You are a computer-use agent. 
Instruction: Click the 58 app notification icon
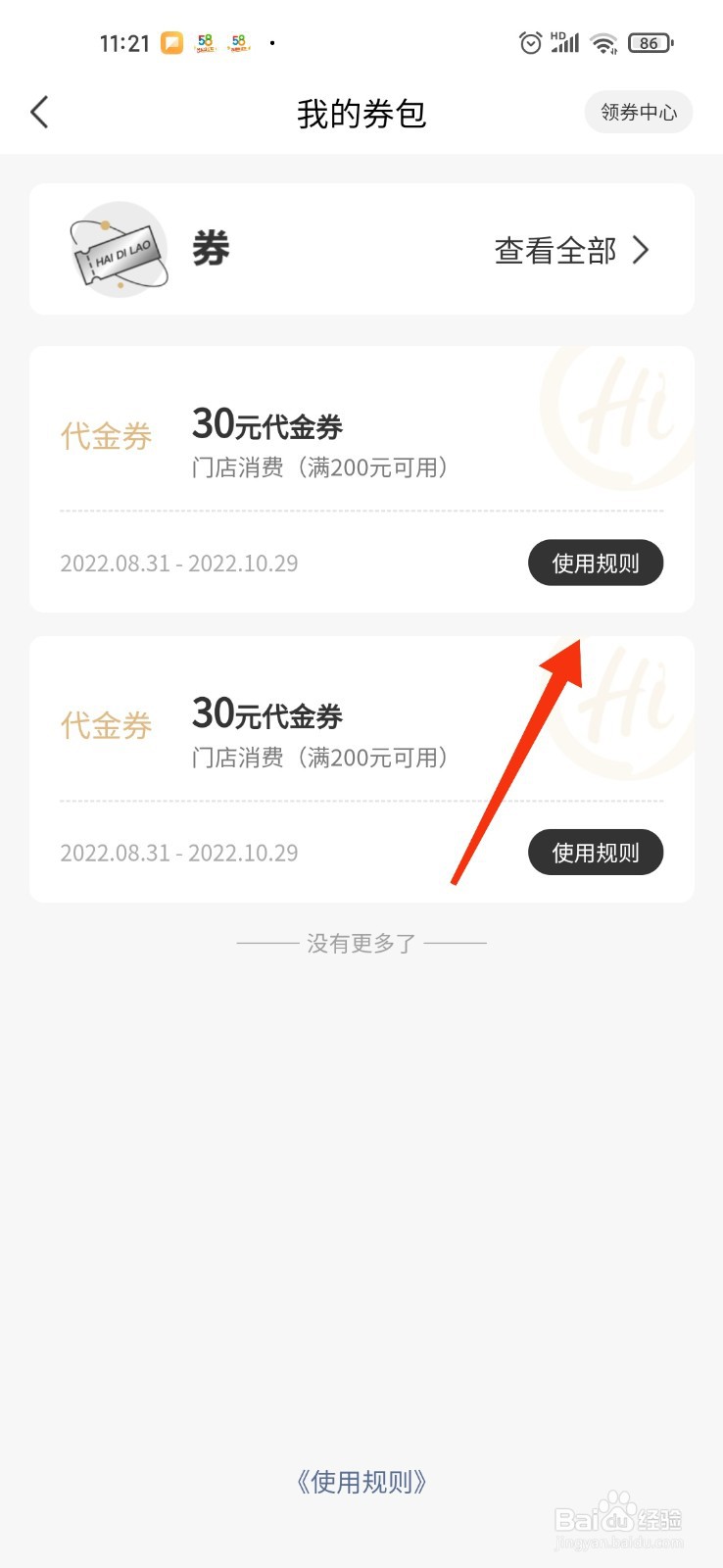tap(206, 41)
